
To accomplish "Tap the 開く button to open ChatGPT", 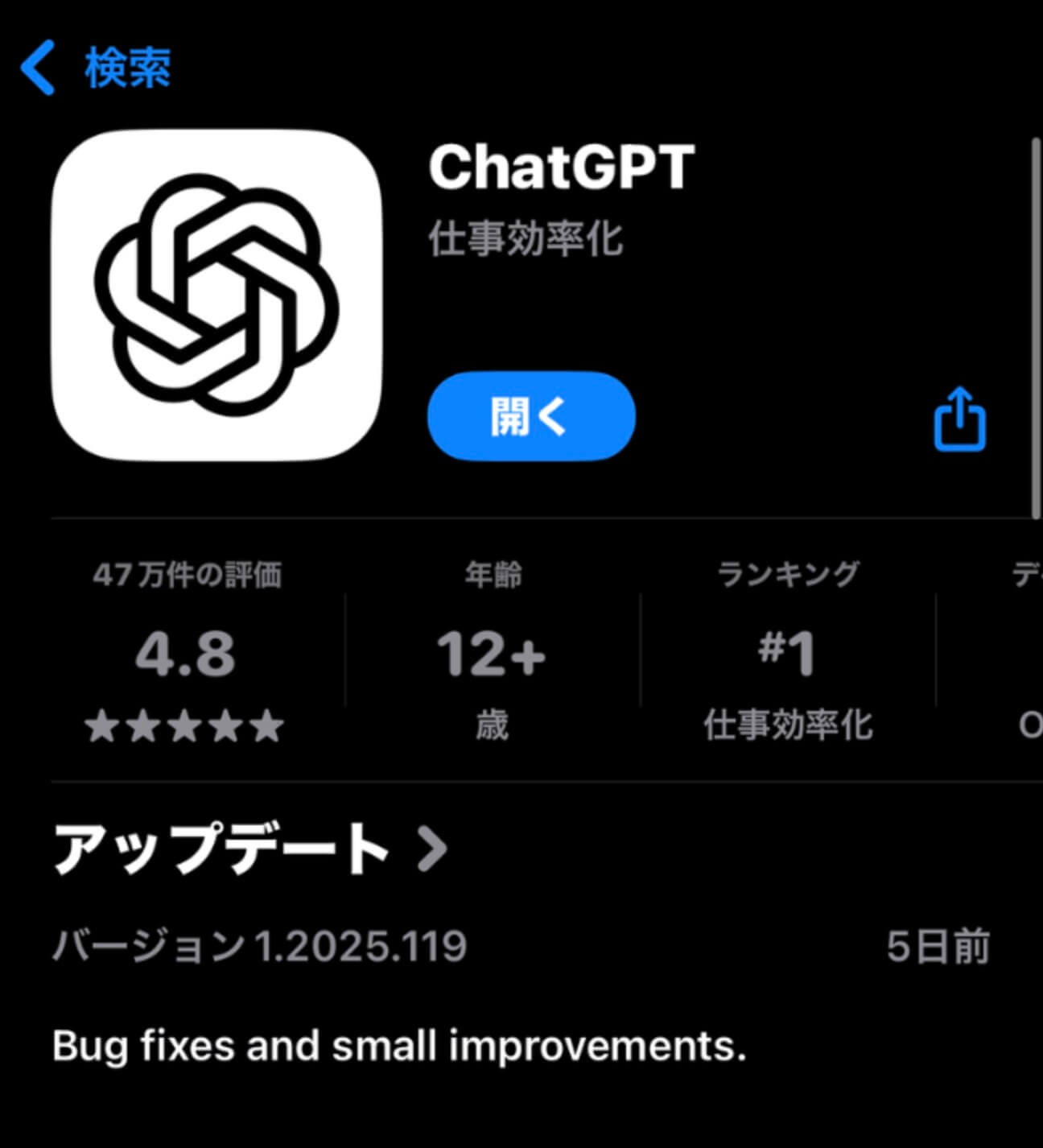I will point(531,417).
